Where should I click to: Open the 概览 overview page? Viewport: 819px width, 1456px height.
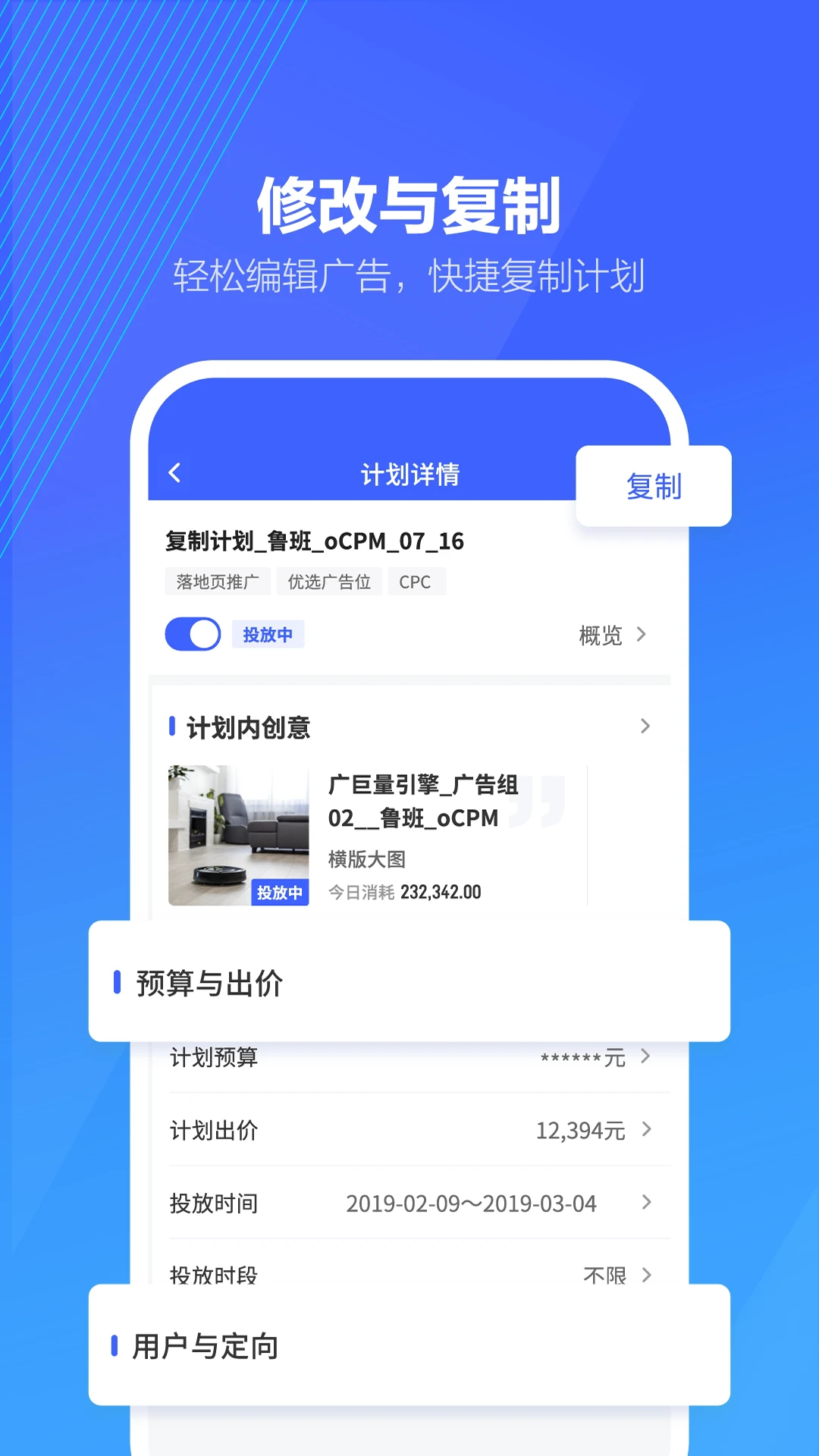613,635
